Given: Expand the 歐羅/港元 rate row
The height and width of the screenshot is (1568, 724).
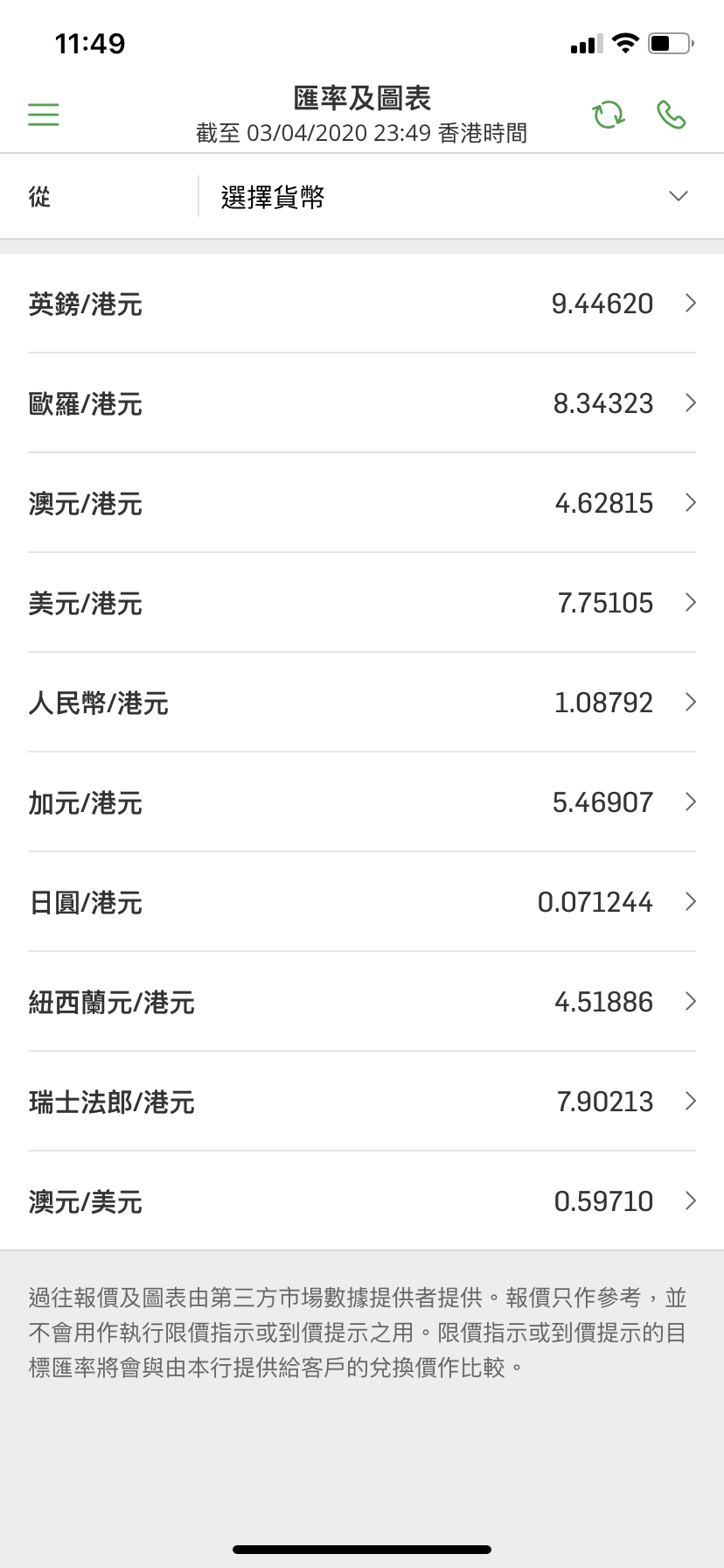Looking at the screenshot, I should coord(692,403).
